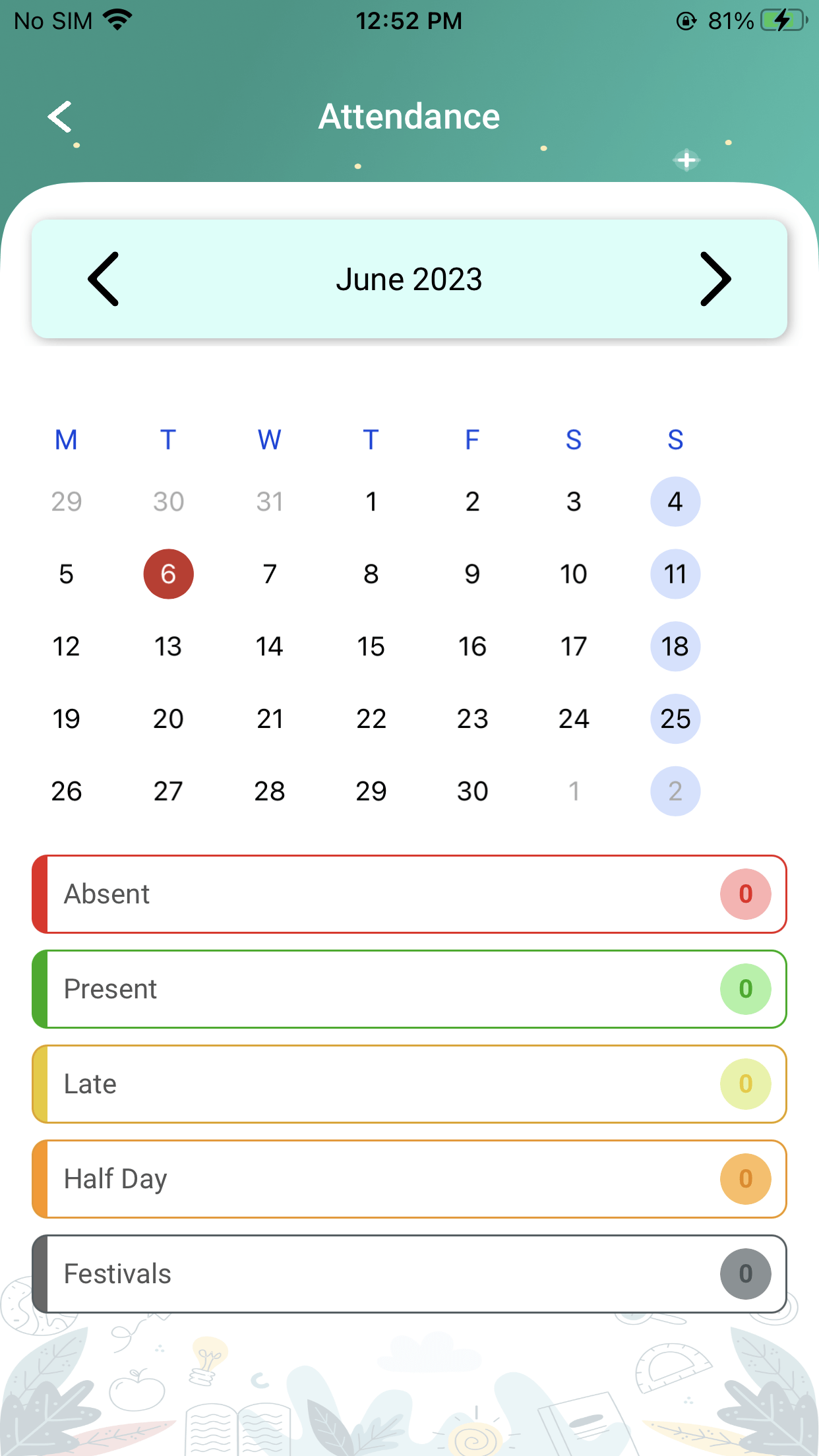View the Festivals row
Screen dimensions: 819x1456
409,1274
